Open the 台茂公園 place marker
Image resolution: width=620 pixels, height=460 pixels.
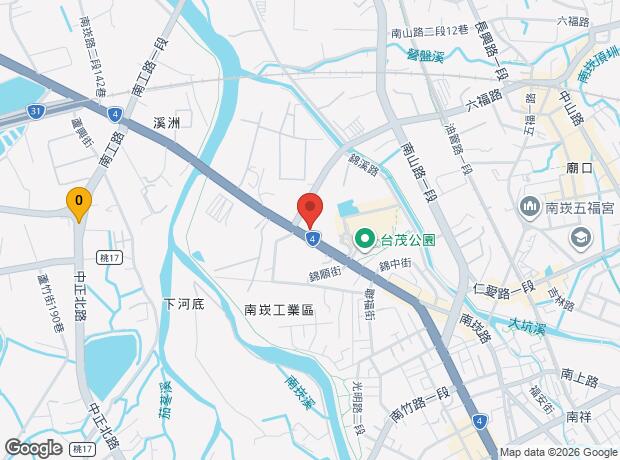click(x=364, y=240)
